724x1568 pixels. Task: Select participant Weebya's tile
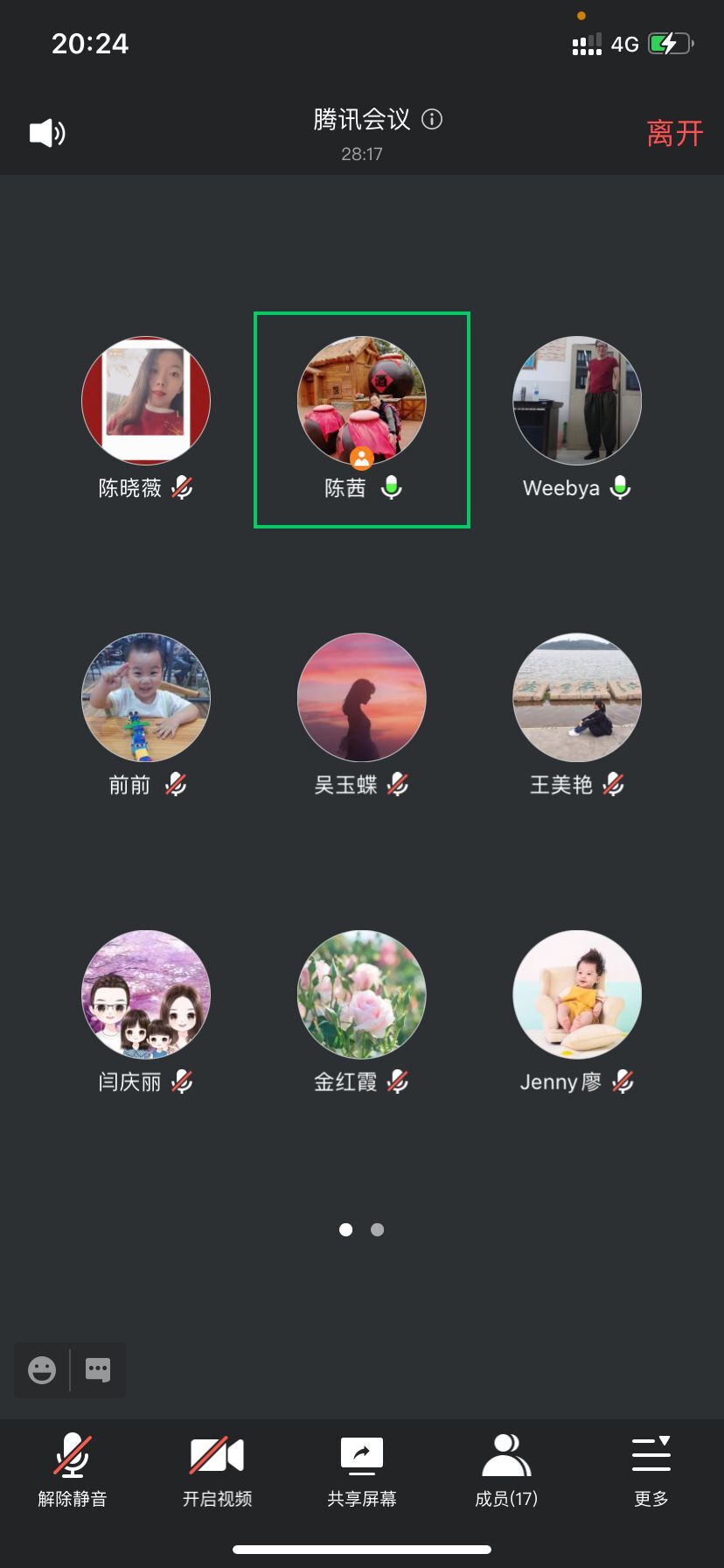[577, 401]
